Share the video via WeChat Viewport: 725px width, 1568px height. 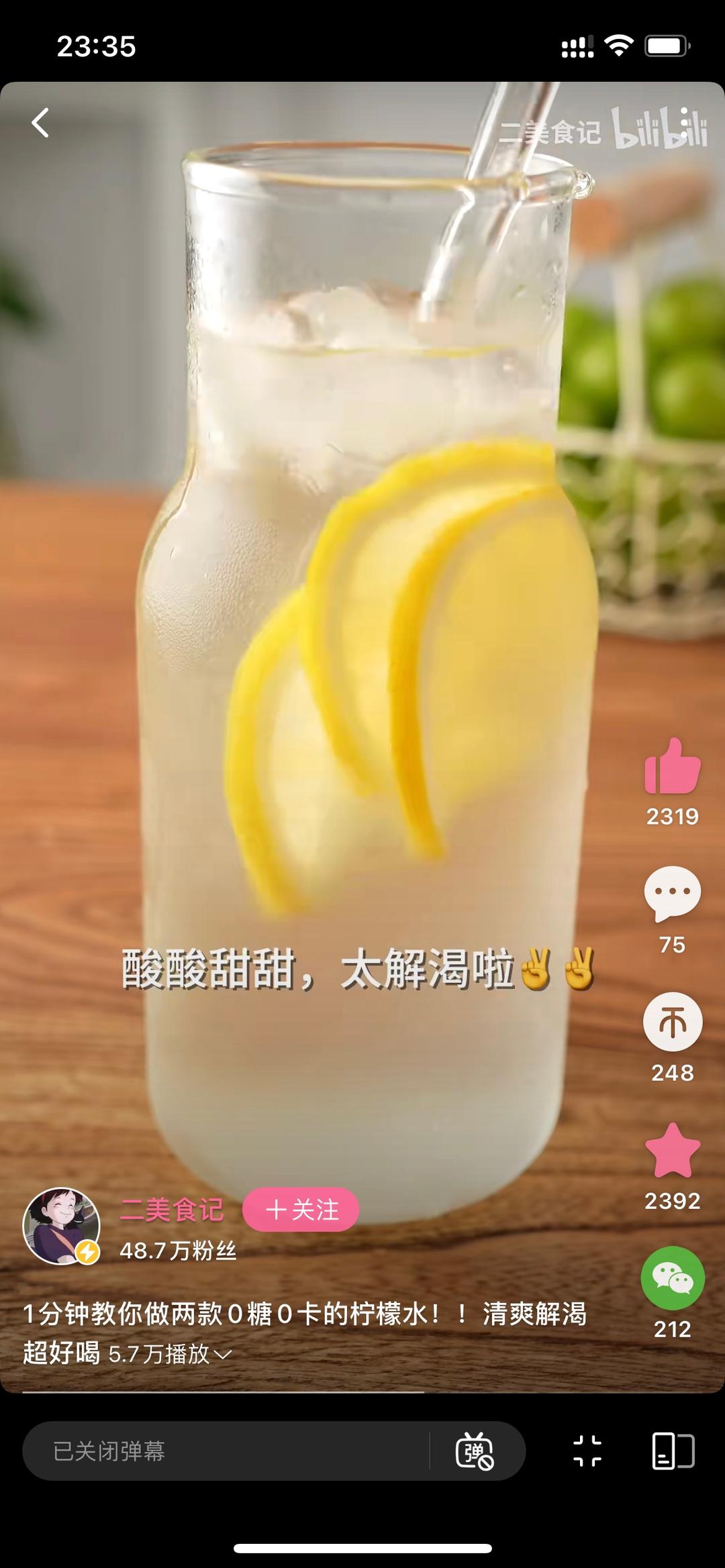coord(673,1278)
